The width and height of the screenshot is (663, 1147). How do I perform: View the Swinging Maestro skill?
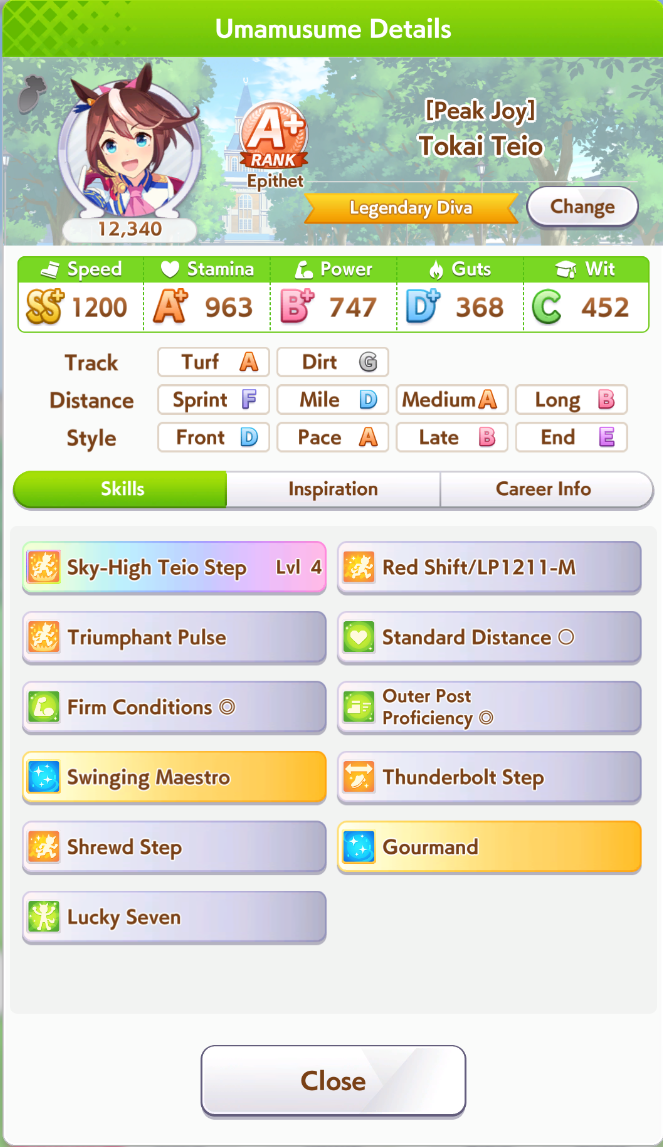pos(174,777)
